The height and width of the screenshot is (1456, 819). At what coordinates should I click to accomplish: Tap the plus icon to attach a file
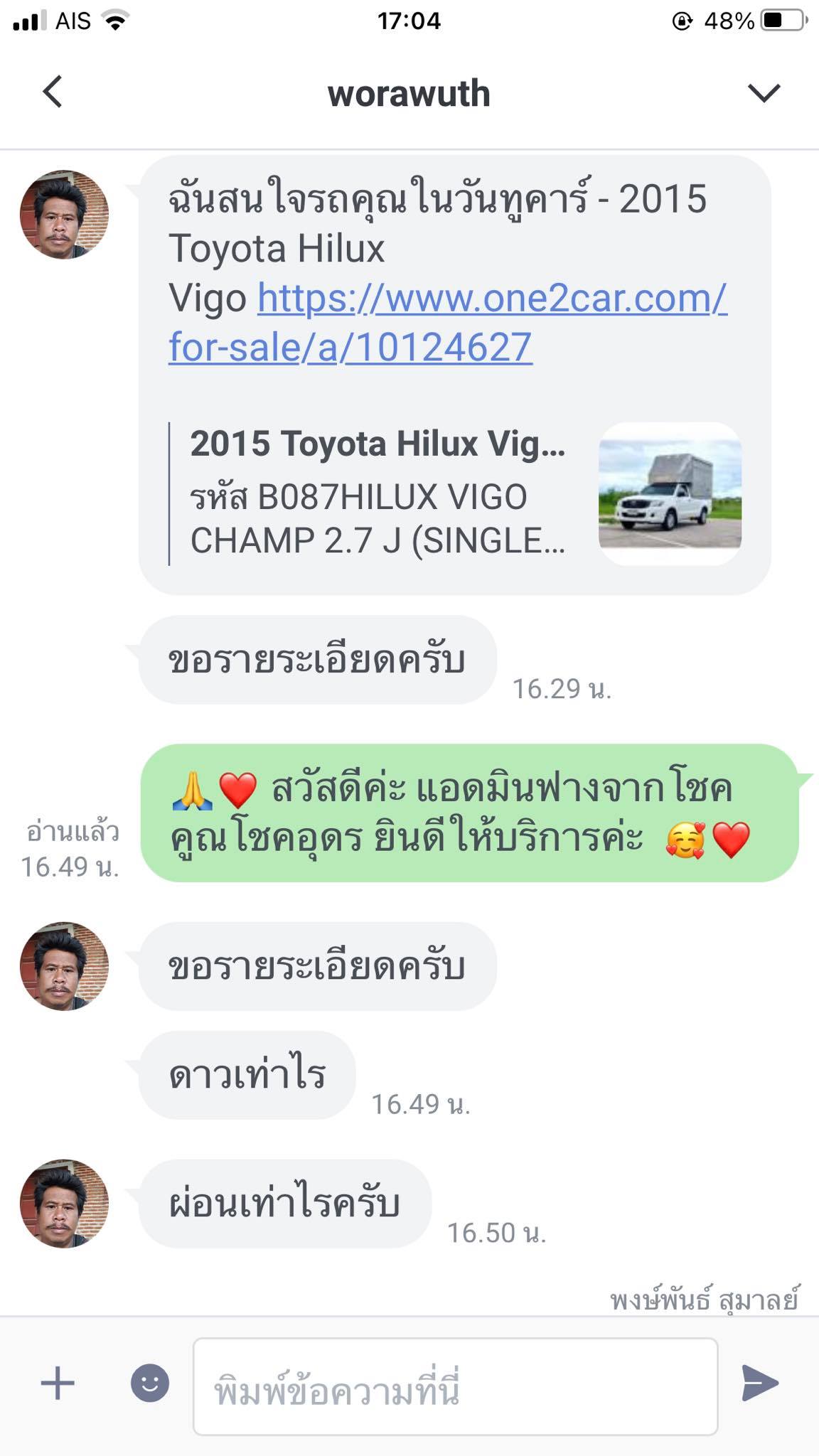click(x=58, y=1383)
